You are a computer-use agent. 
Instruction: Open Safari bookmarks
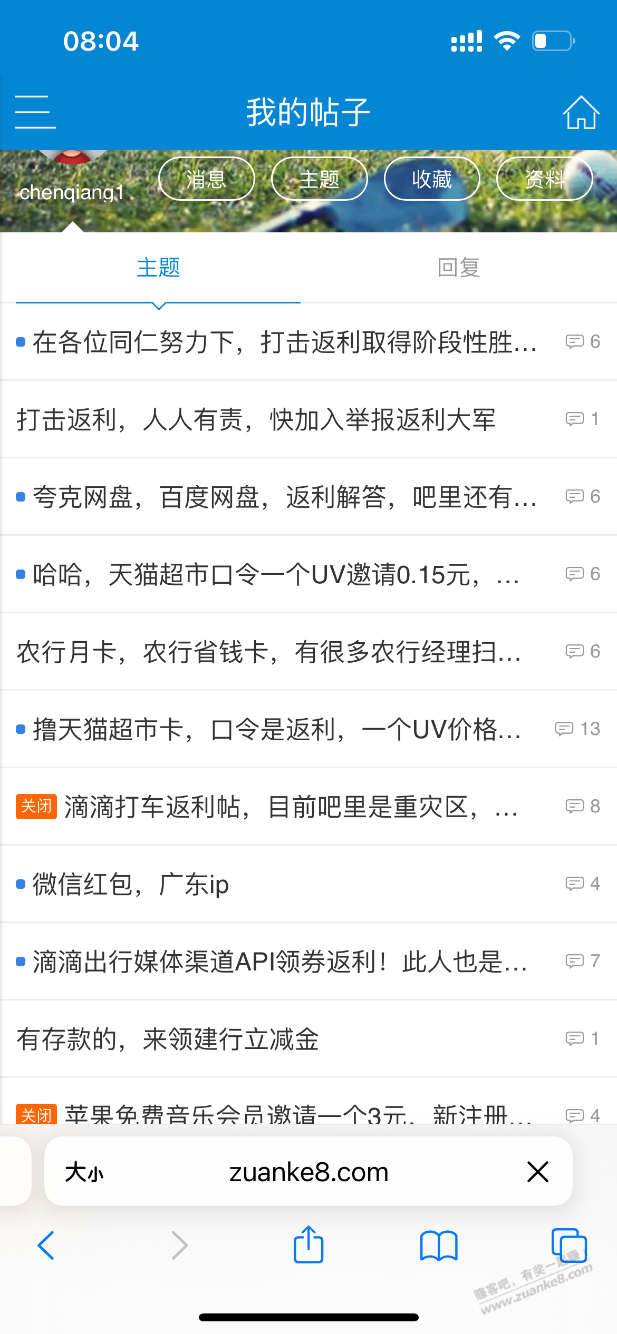(438, 1245)
